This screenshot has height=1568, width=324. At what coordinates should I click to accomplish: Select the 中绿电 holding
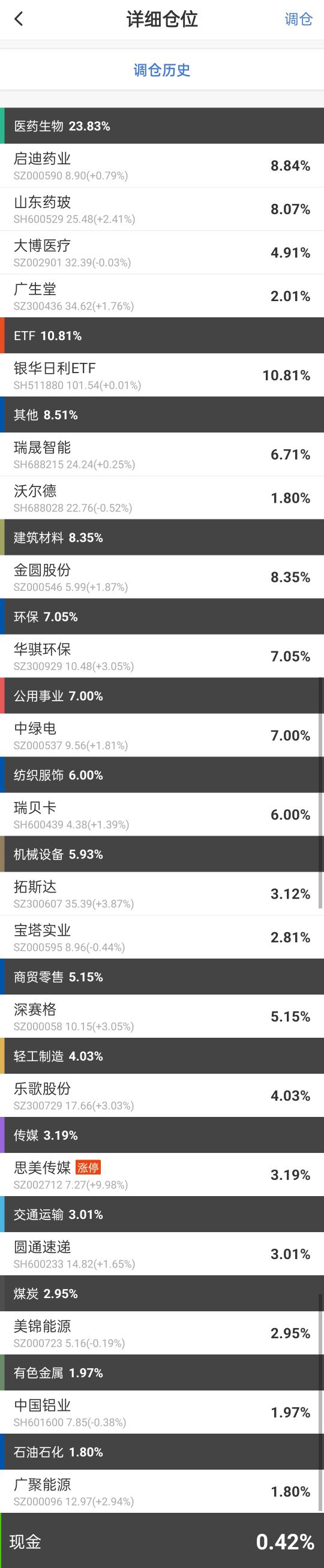[162, 735]
